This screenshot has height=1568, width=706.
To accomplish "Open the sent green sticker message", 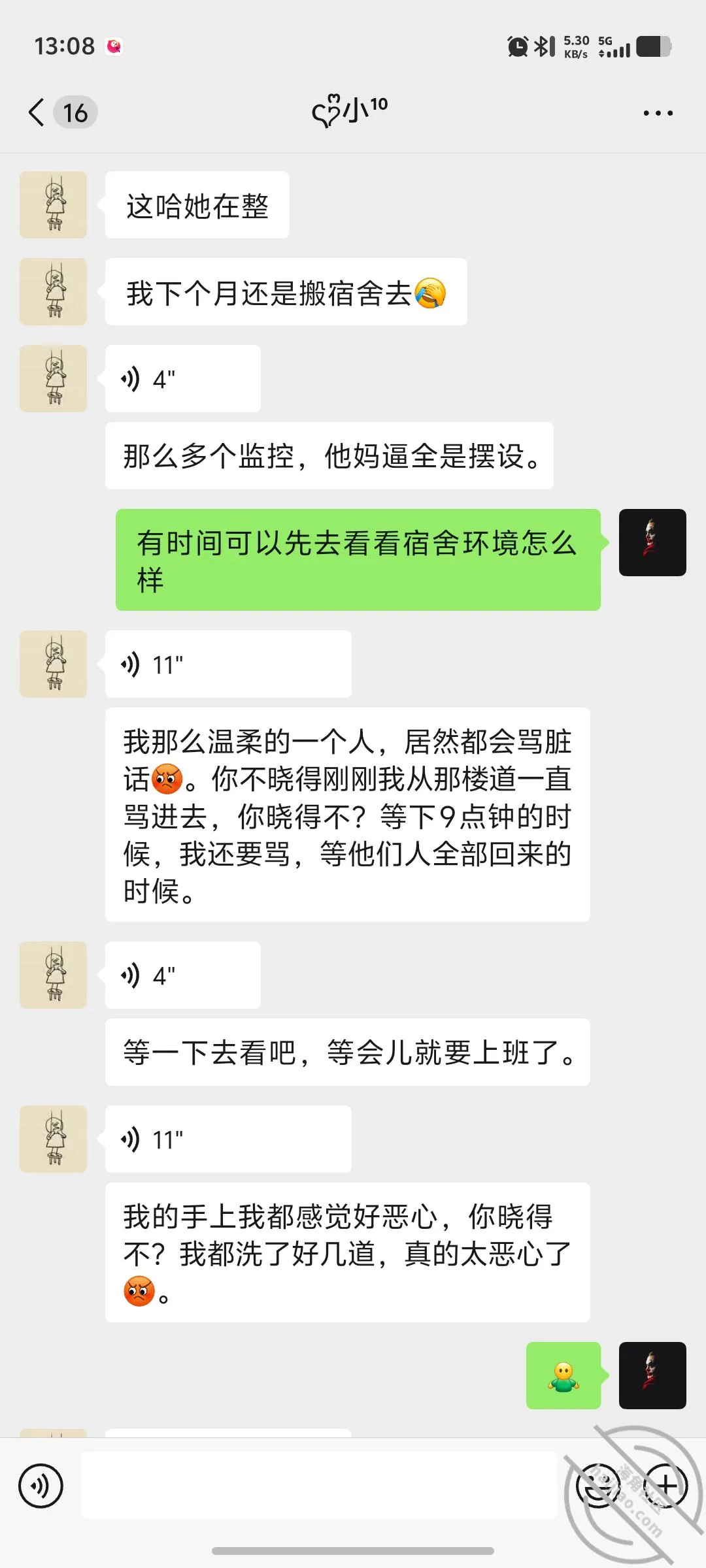I will tap(563, 1376).
